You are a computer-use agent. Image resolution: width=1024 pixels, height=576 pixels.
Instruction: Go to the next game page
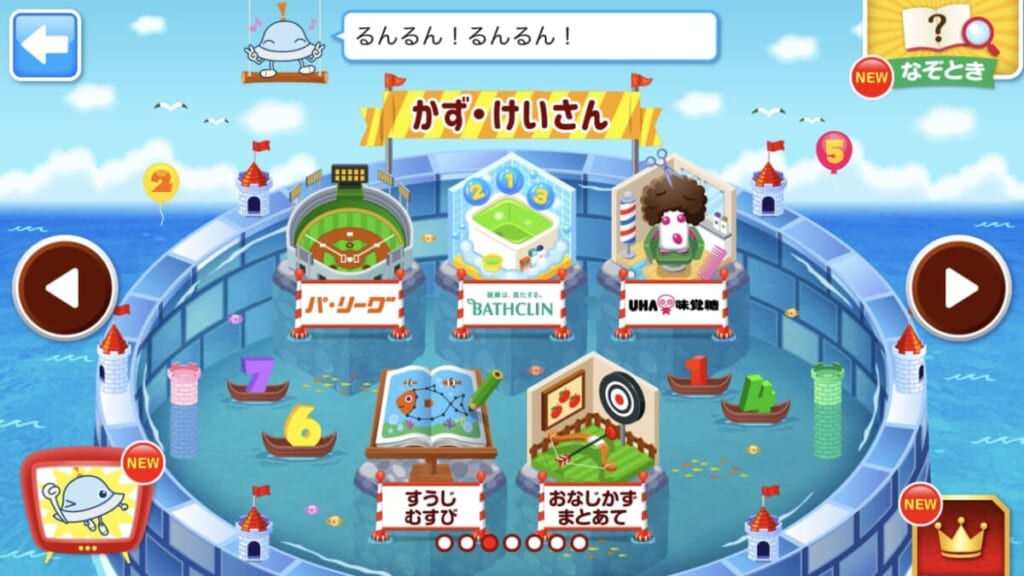(x=958, y=288)
